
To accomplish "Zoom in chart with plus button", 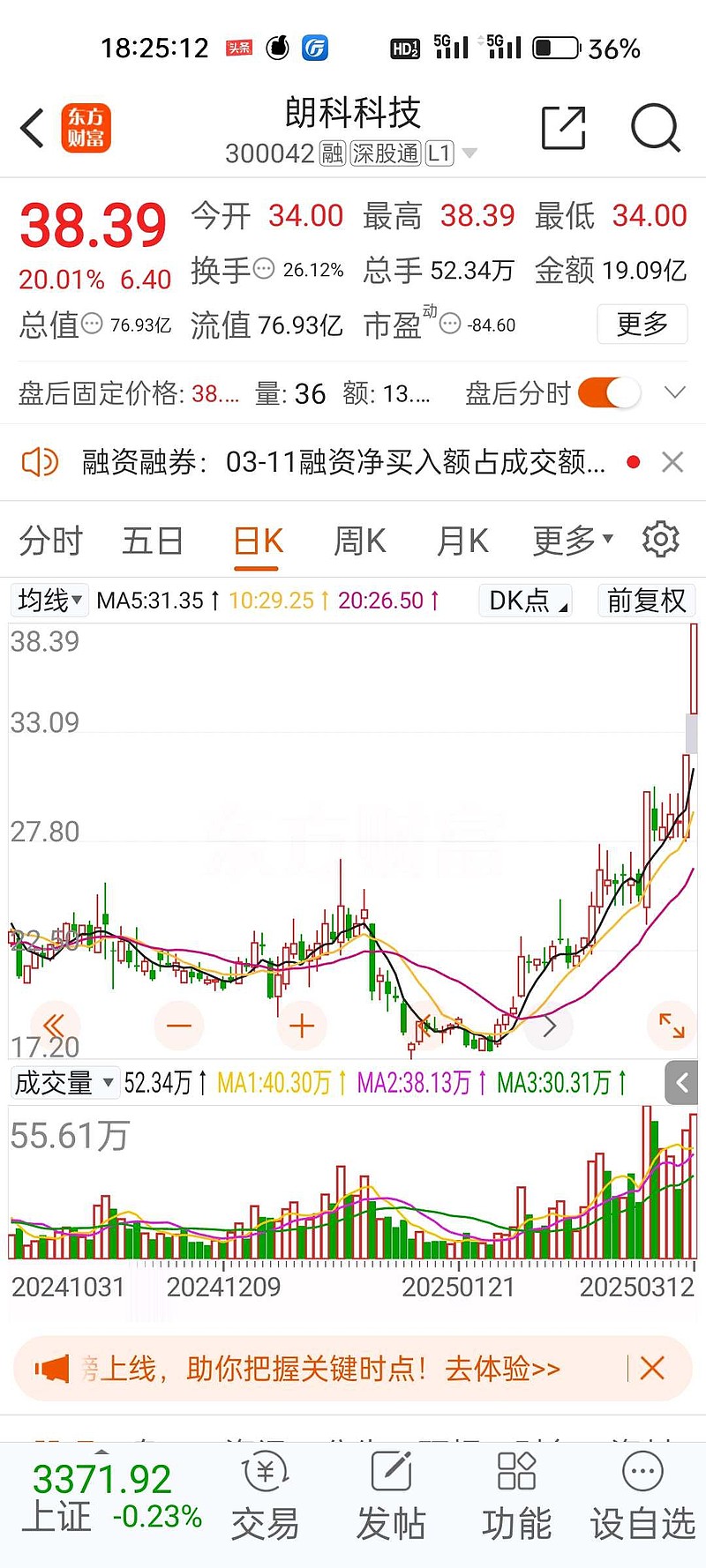I will tap(302, 1026).
